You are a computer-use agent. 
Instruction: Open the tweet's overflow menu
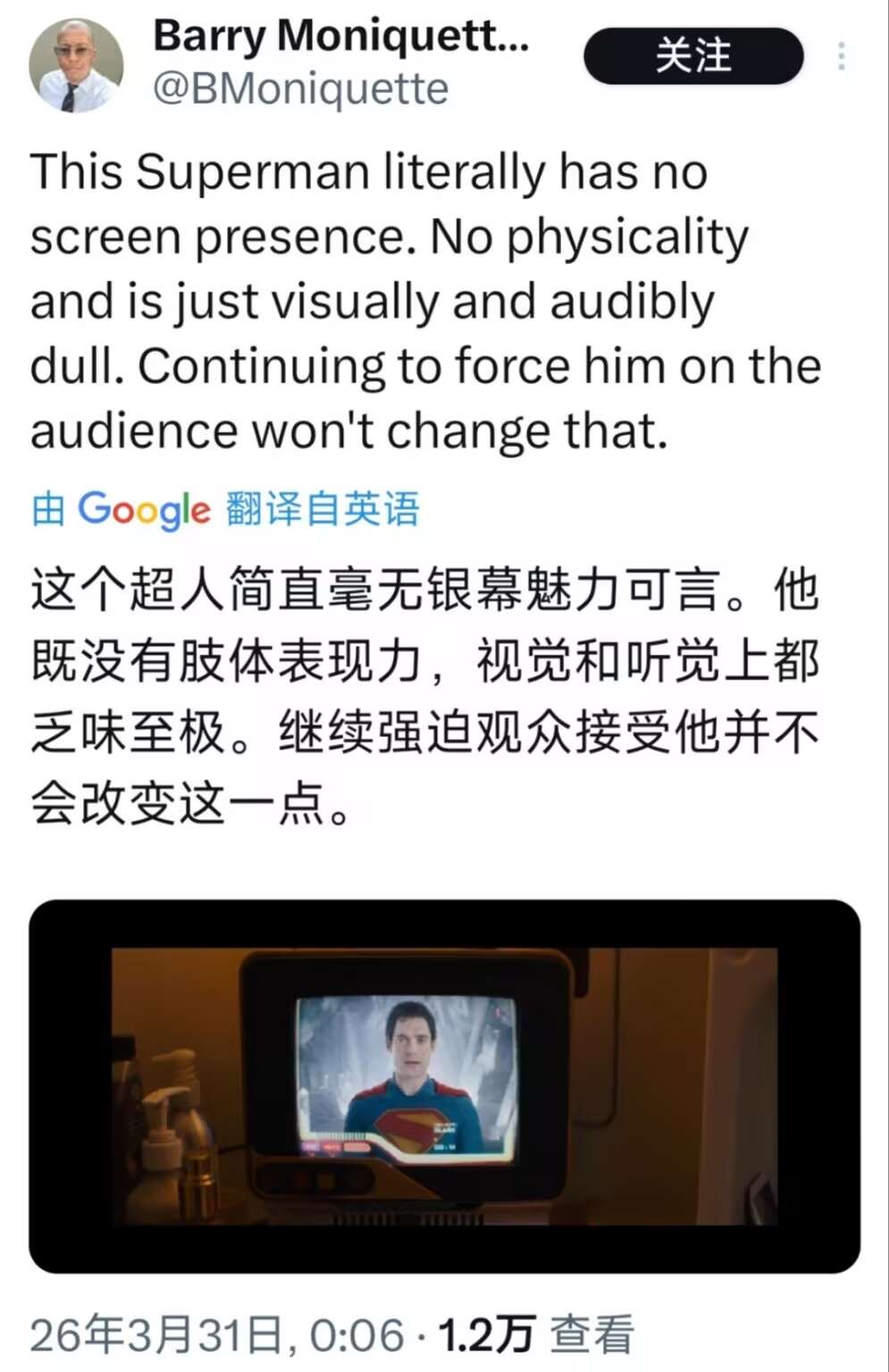tap(841, 56)
